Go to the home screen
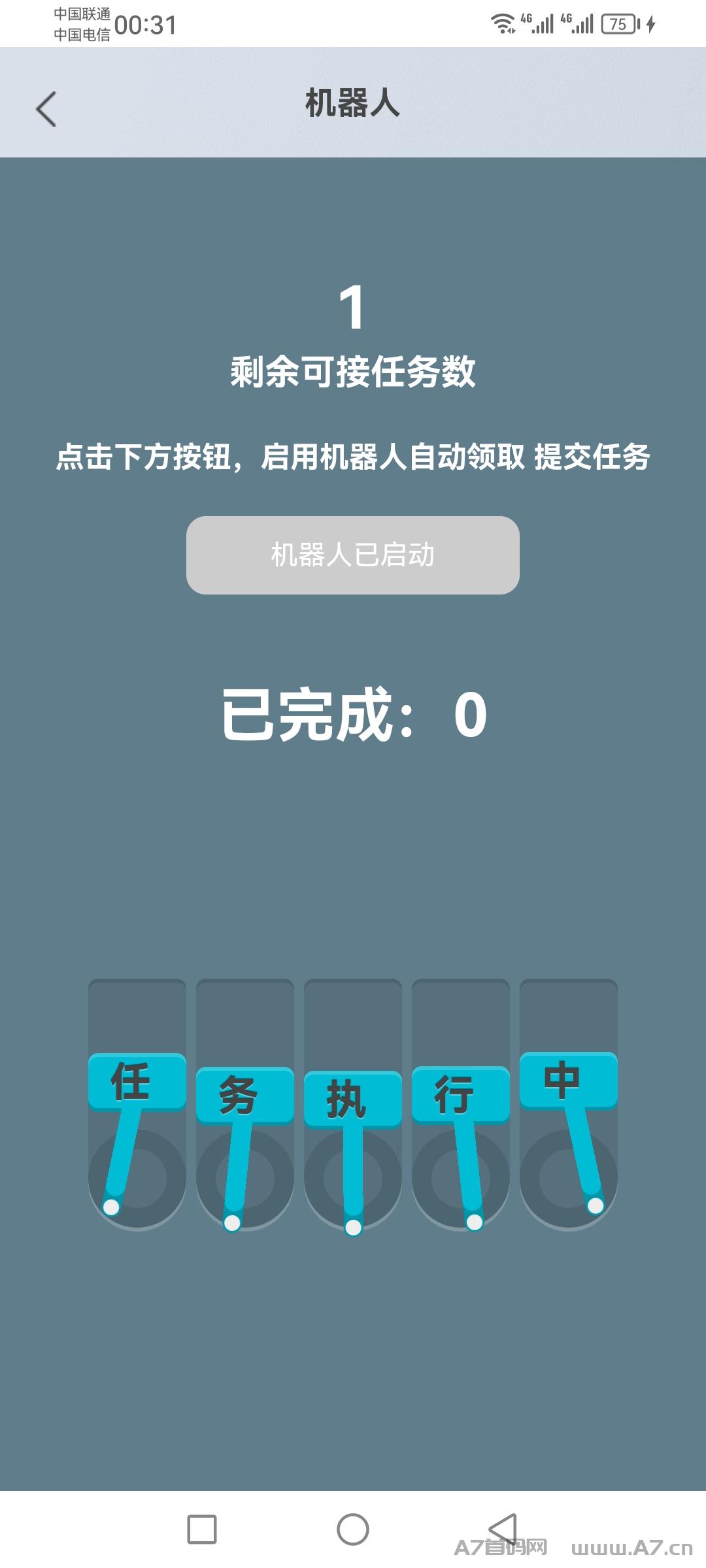 [x=353, y=1529]
